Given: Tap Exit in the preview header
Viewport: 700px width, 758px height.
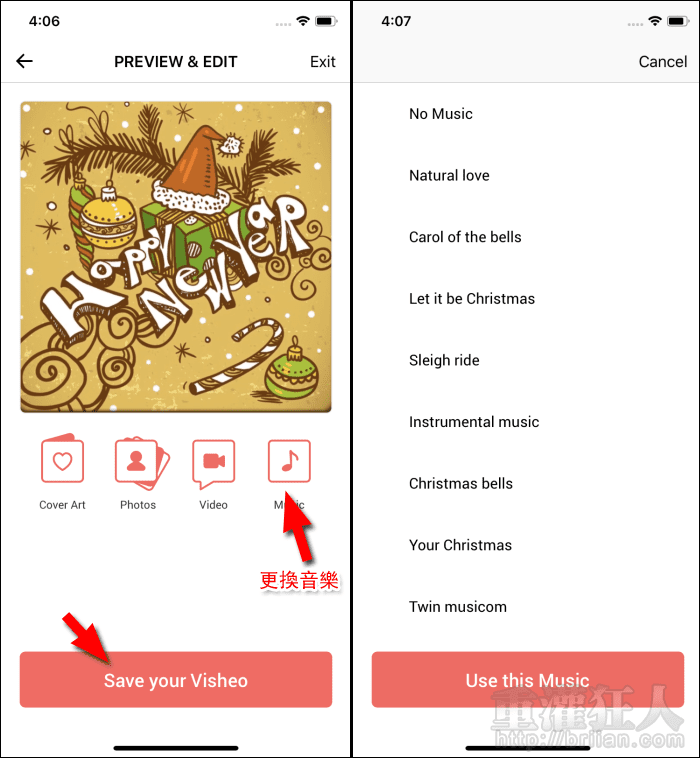Looking at the screenshot, I should coord(322,61).
